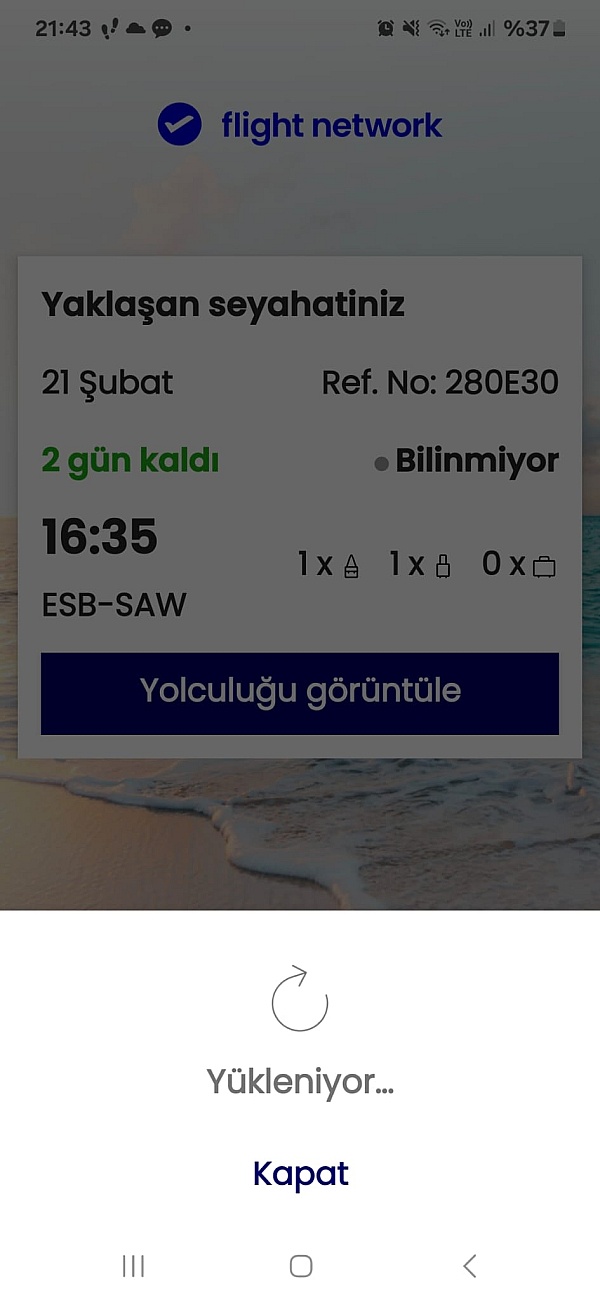Image resolution: width=600 pixels, height=1300 pixels.
Task: Show recent apps
Action: tap(133, 1266)
